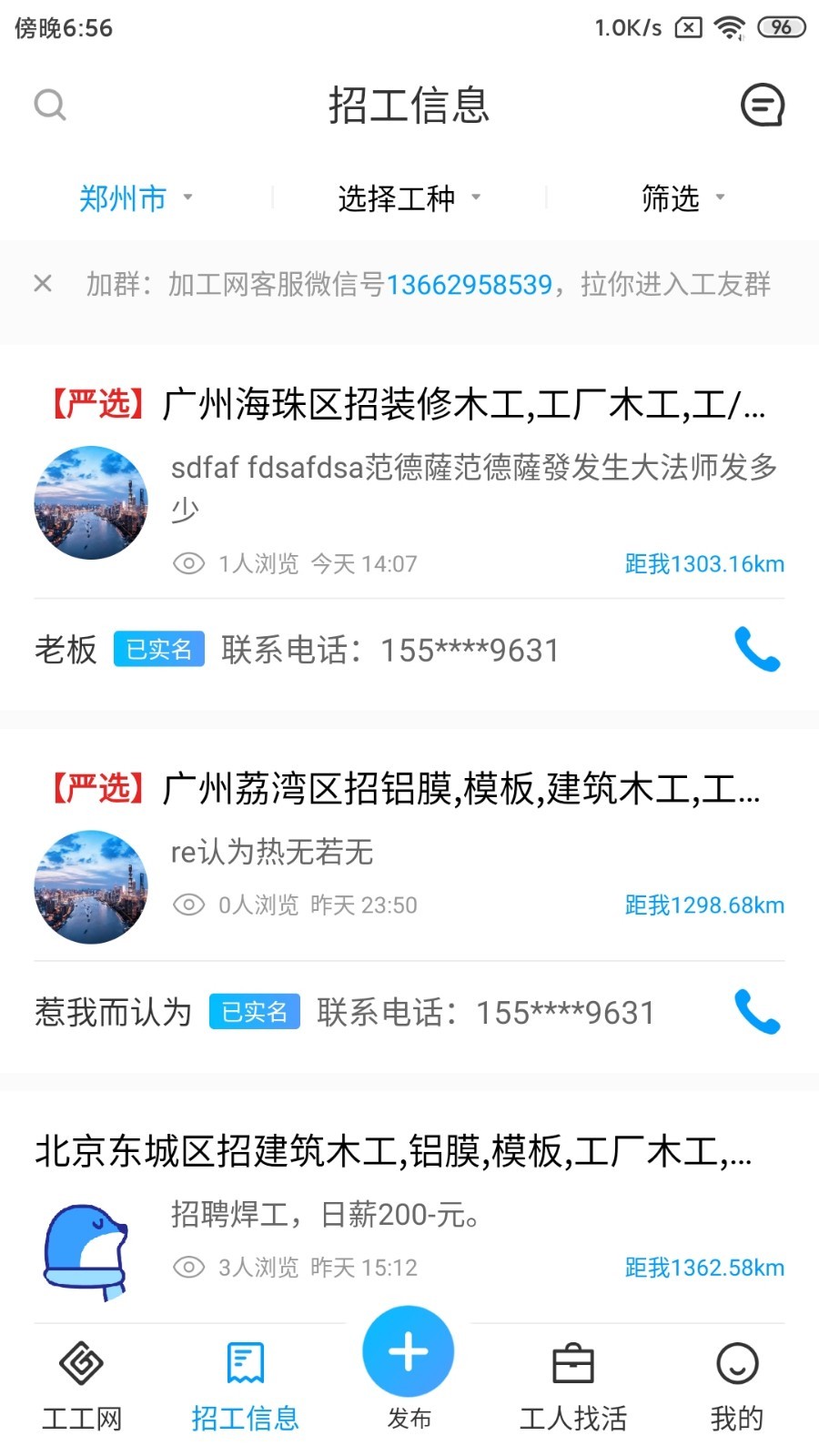819x1456 pixels.
Task: Dismiss the 加群 notice banner
Action: [43, 284]
